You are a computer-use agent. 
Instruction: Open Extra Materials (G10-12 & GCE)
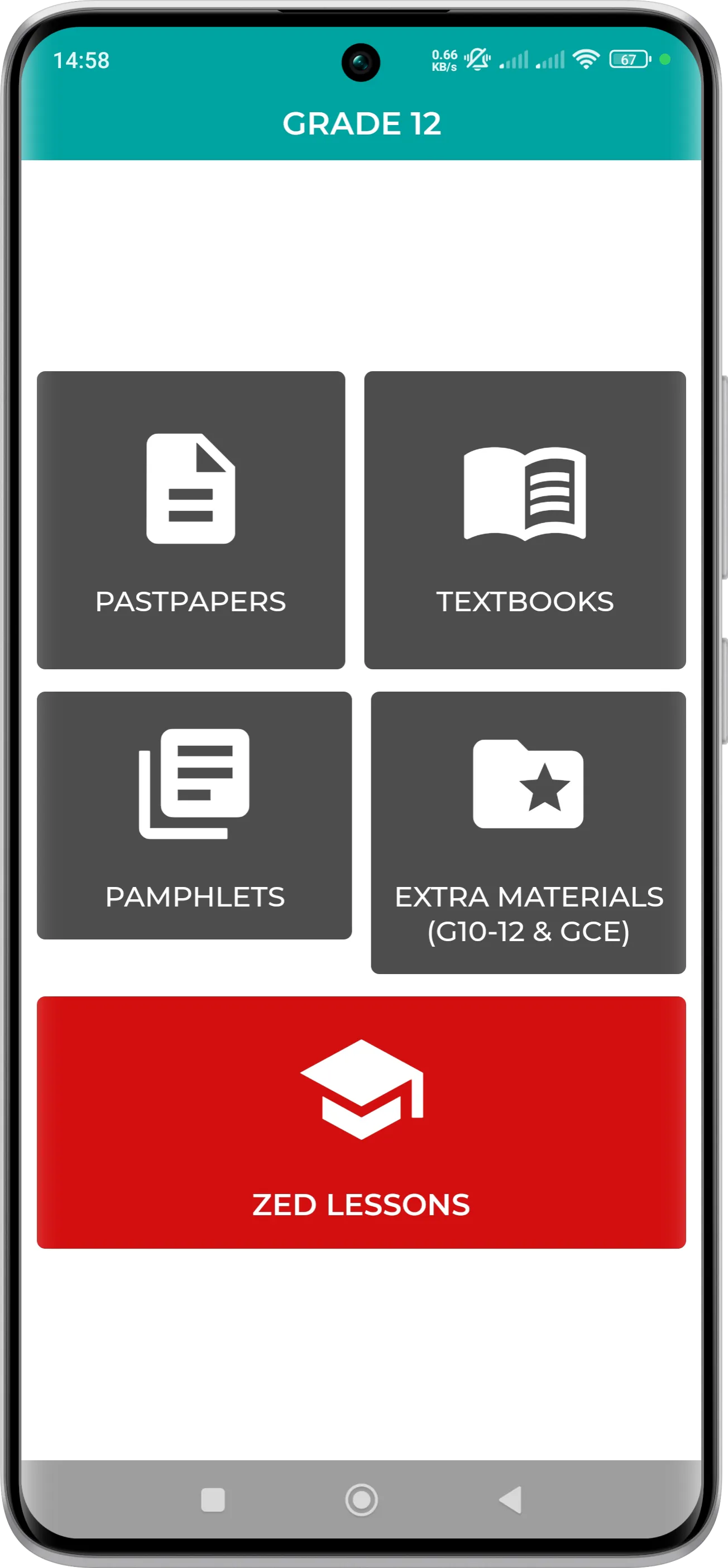coord(528,832)
